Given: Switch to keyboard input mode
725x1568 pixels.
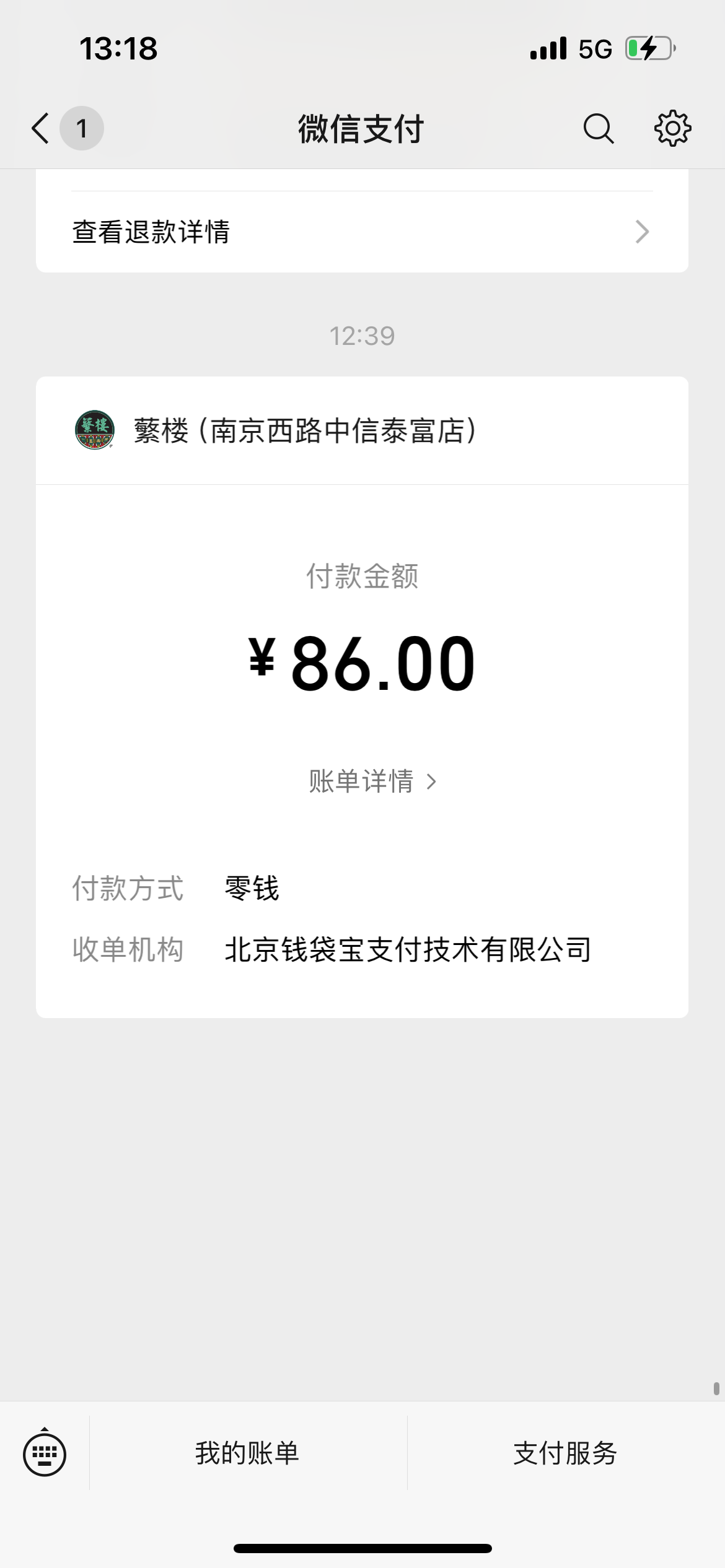Looking at the screenshot, I should point(45,1453).
